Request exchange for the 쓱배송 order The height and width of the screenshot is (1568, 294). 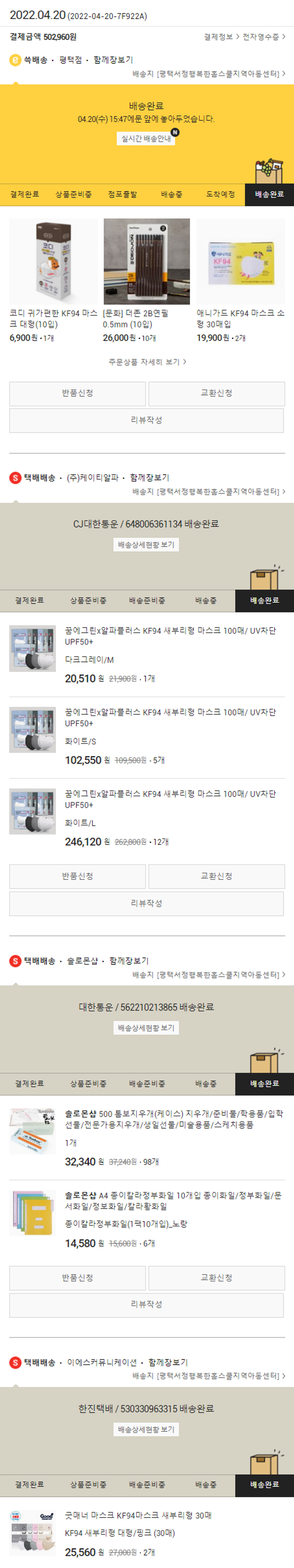click(216, 393)
